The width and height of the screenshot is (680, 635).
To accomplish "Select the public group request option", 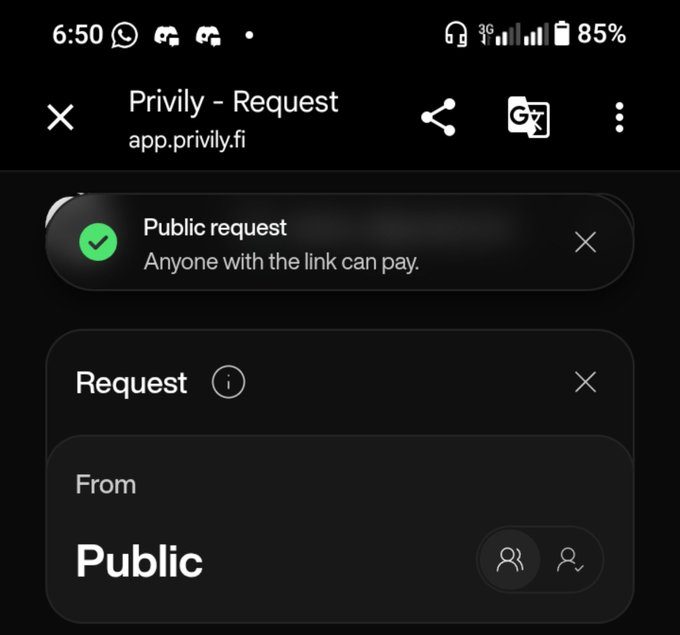I will click(510, 559).
